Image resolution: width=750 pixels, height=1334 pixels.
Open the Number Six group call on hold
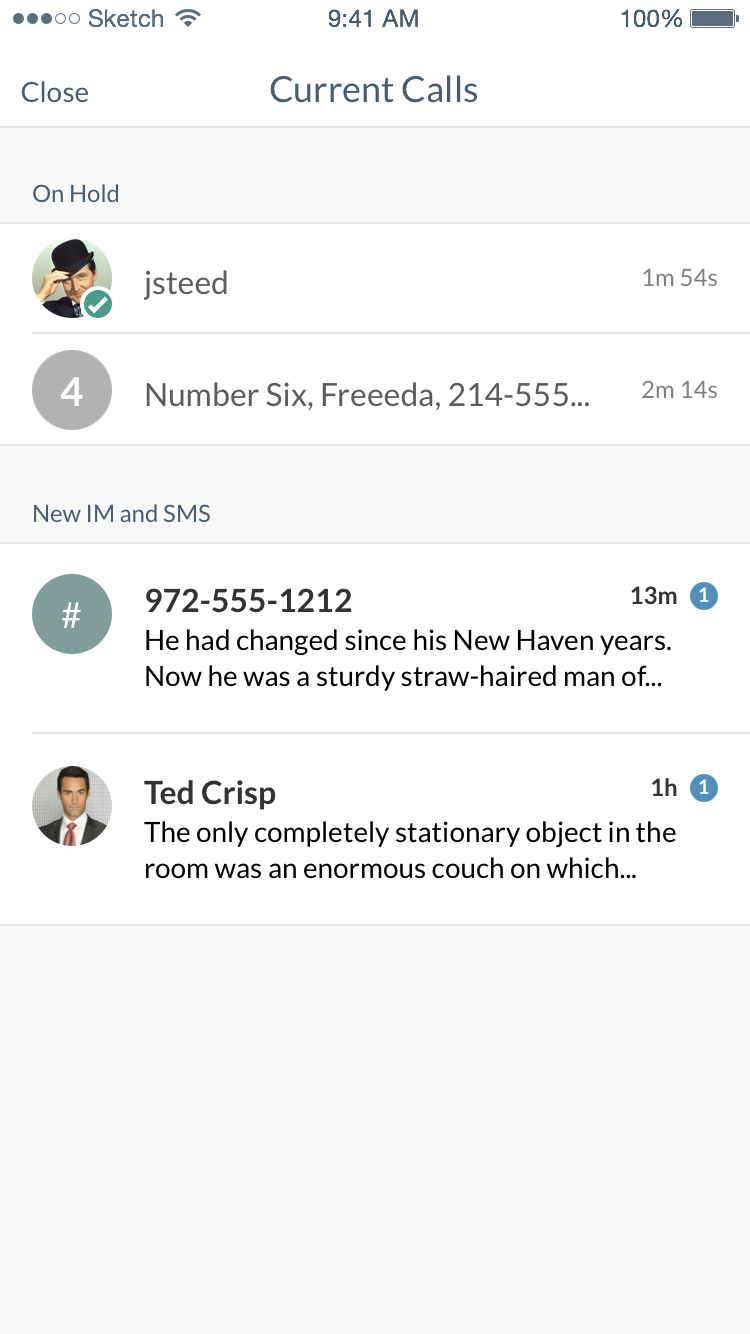point(375,390)
